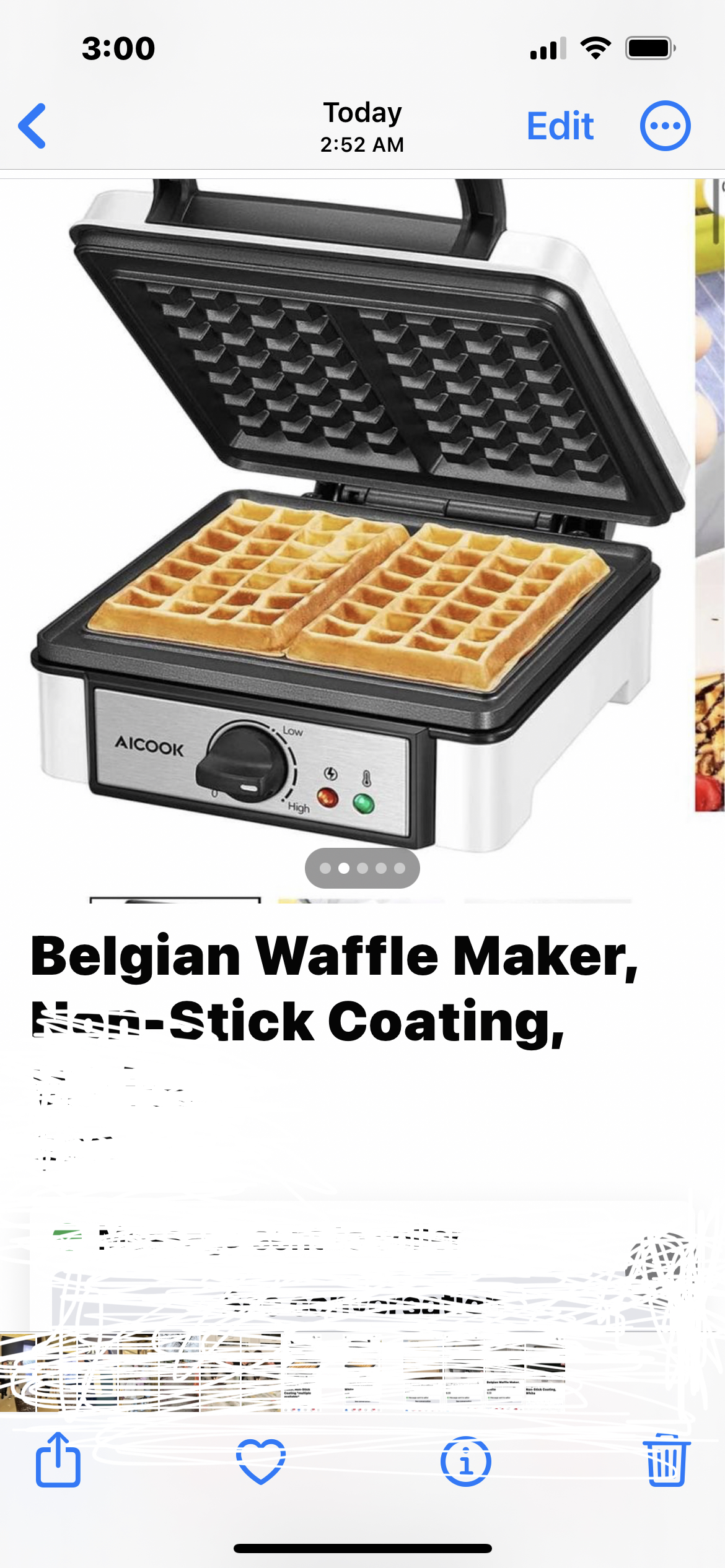Viewport: 725px width, 1568px height.
Task: Tap Edit to modify the photo
Action: [560, 126]
